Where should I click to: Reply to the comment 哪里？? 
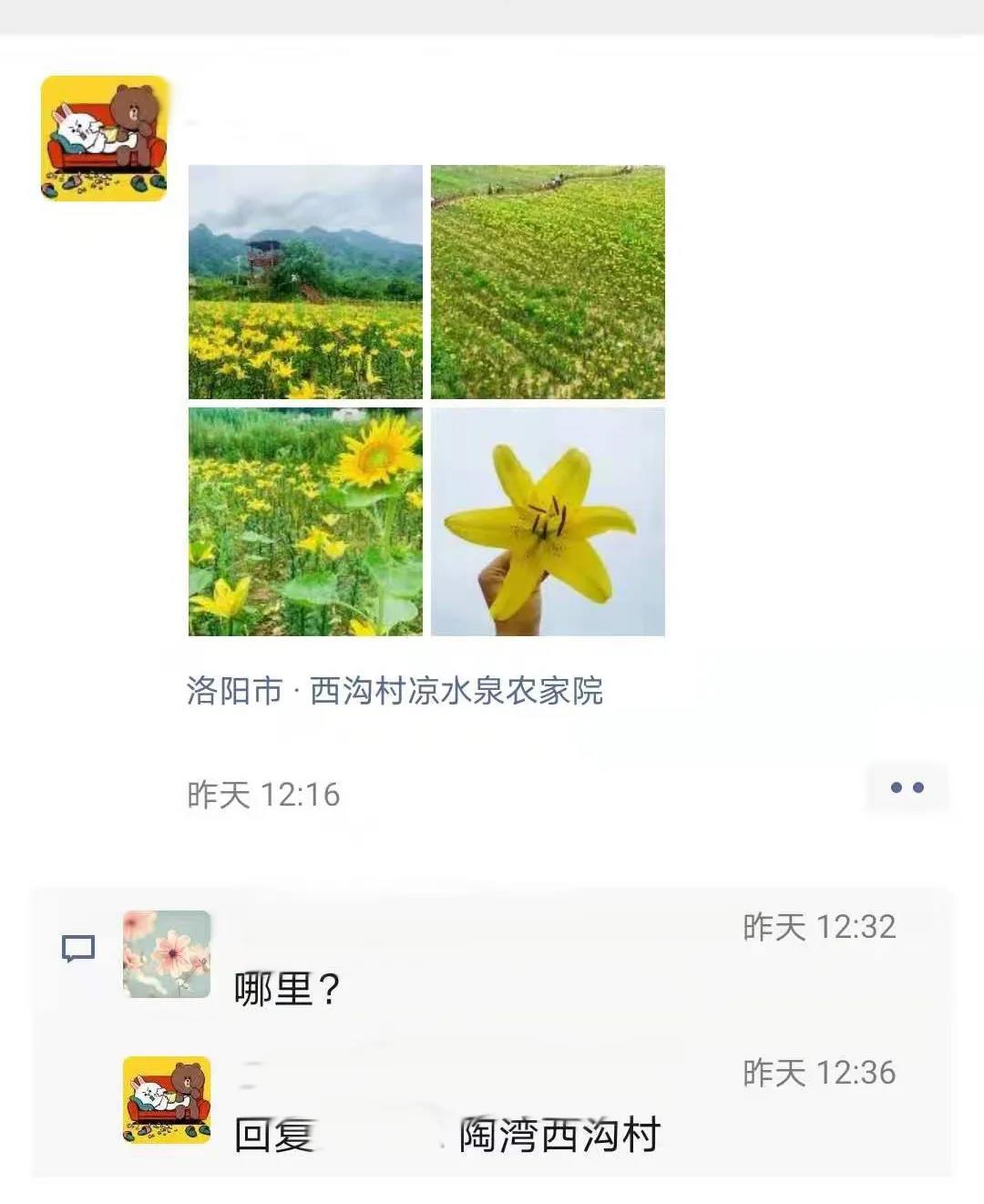[287, 989]
